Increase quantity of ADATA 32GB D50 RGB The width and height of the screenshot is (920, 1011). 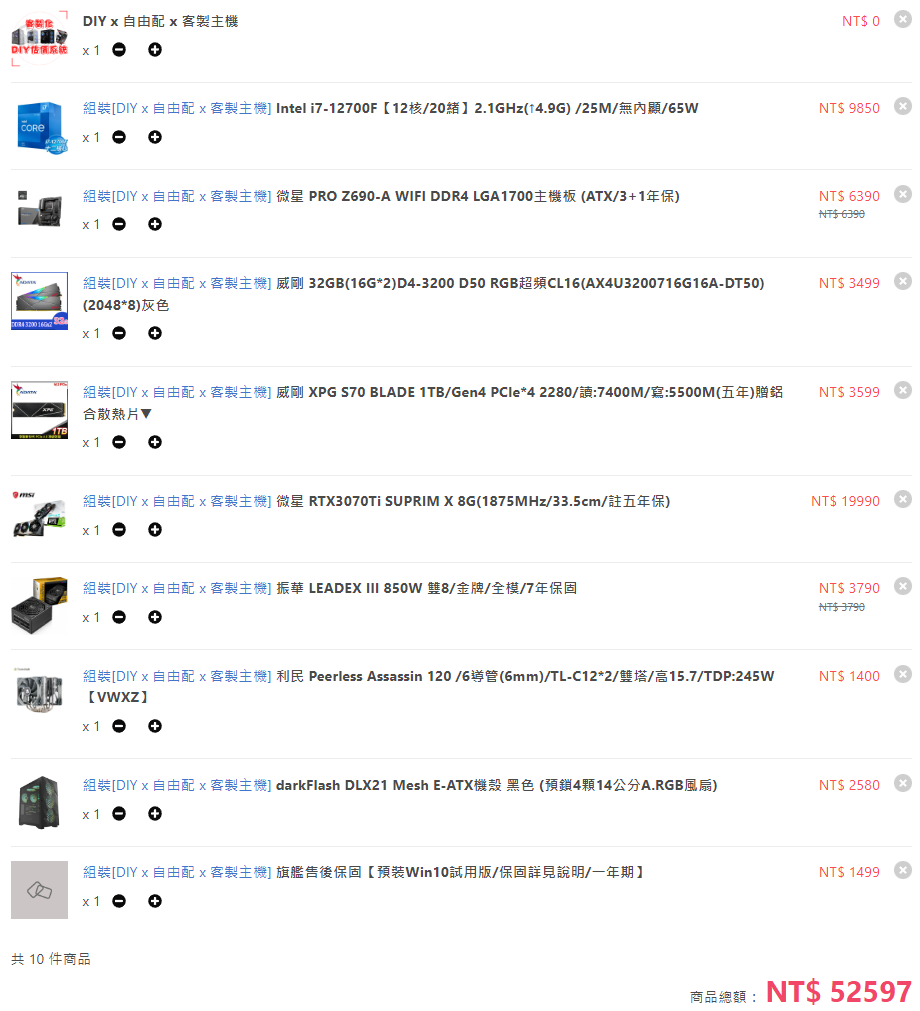[x=155, y=333]
